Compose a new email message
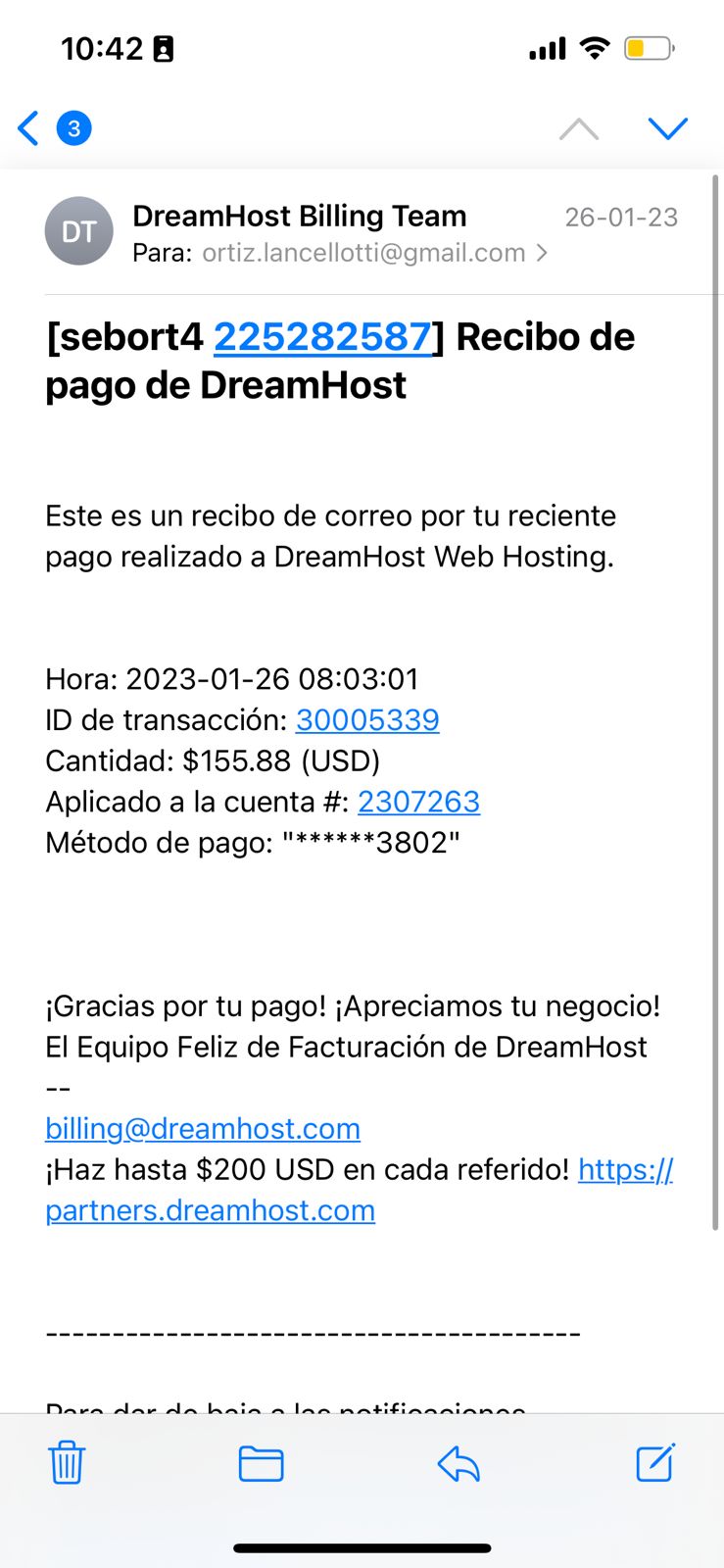This screenshot has width=724, height=1568. (654, 1463)
